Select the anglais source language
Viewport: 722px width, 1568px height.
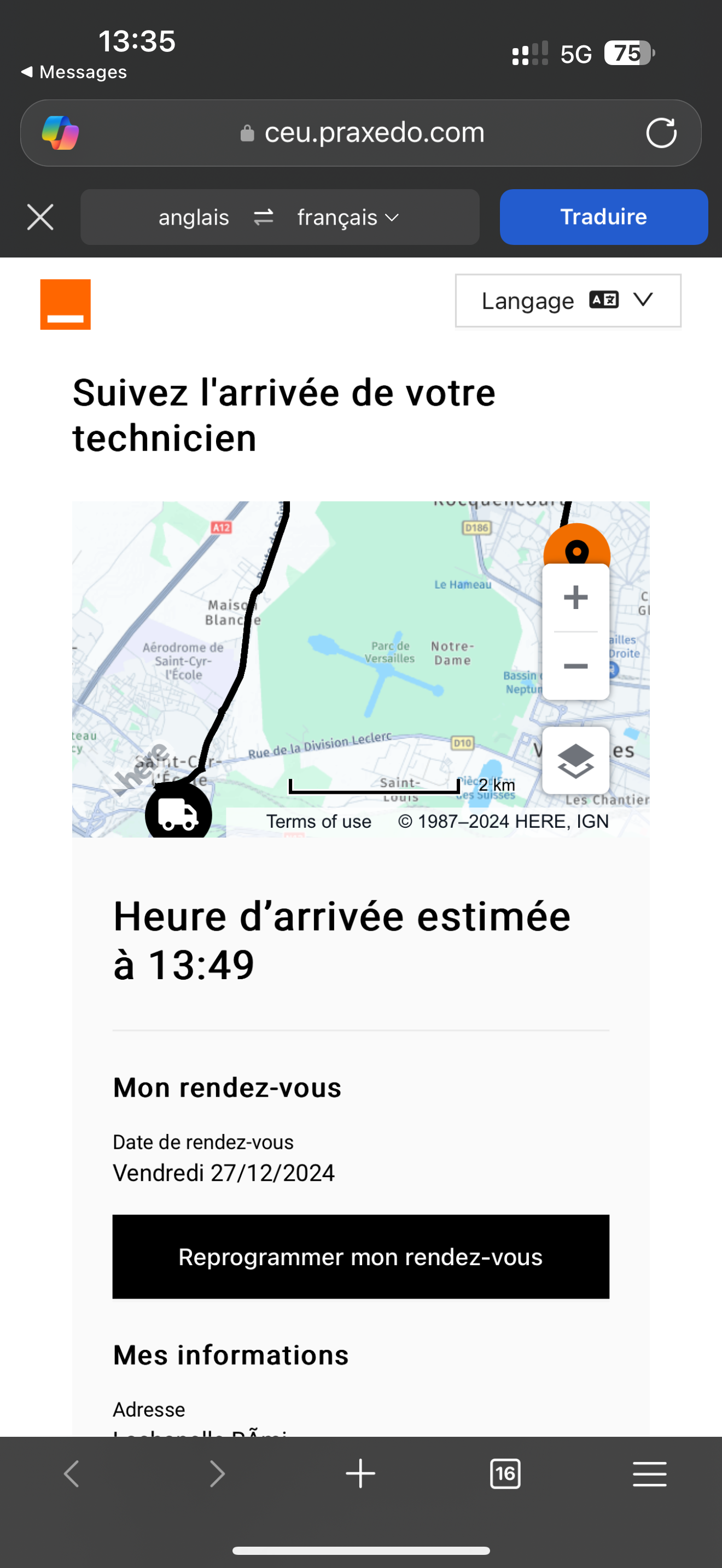(x=194, y=217)
